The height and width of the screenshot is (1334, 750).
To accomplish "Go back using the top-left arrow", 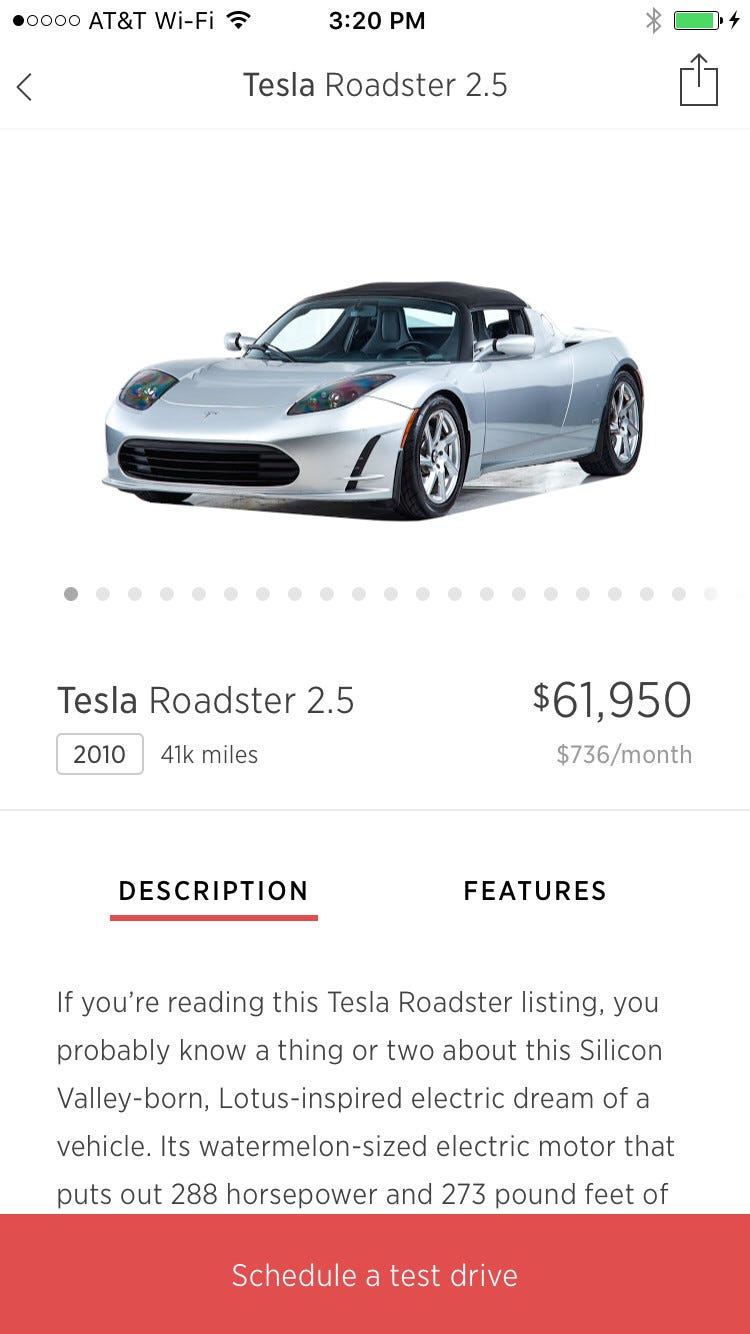I will [26, 87].
